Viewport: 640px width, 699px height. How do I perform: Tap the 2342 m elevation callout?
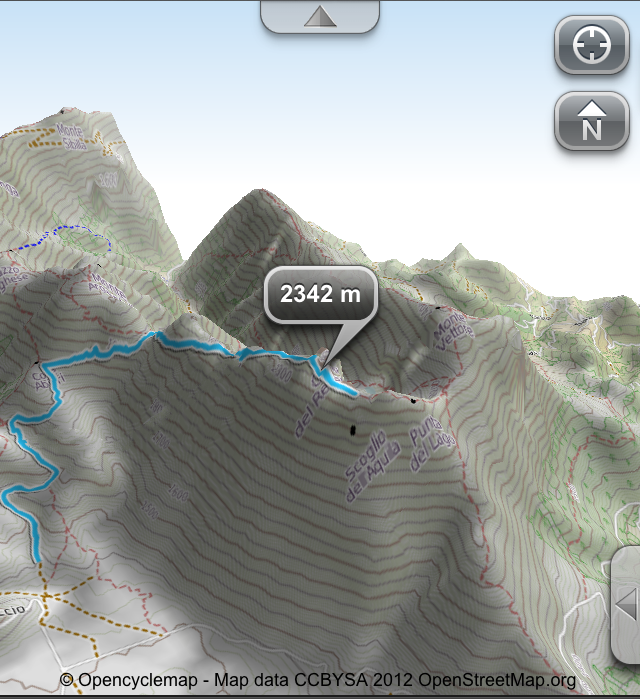320,294
